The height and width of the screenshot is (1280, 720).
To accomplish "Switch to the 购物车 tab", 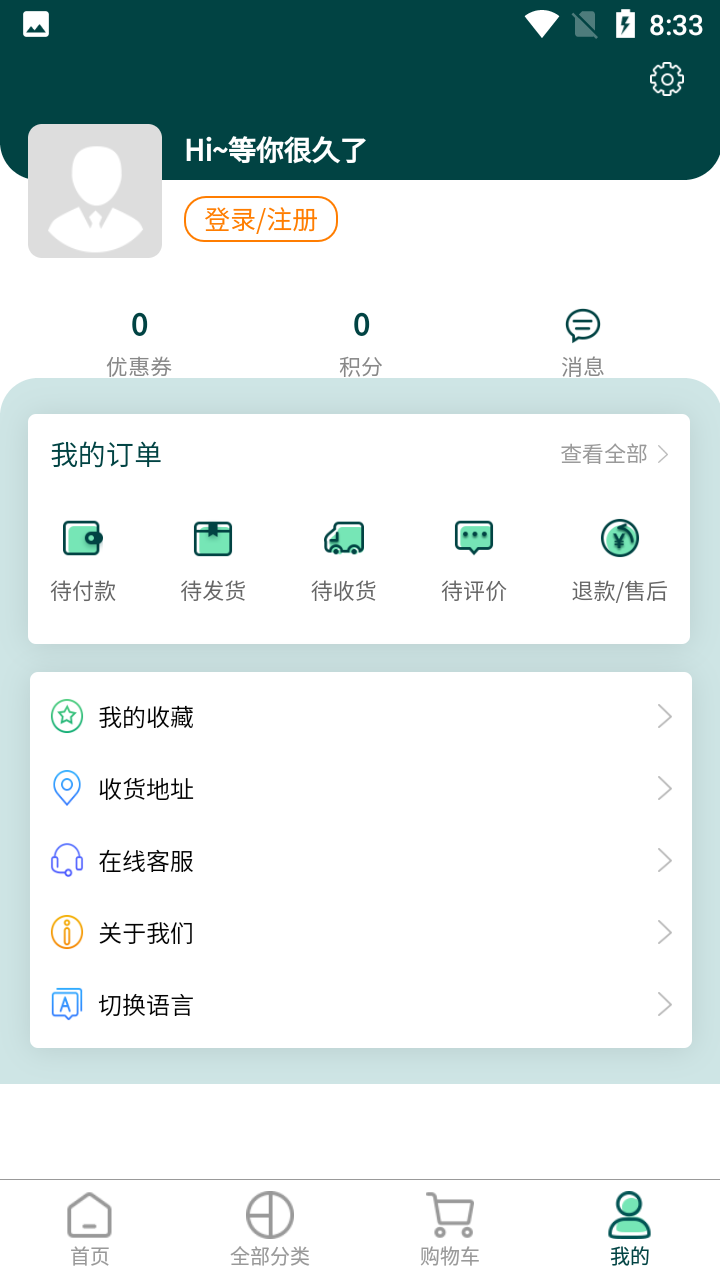I will [x=450, y=1230].
